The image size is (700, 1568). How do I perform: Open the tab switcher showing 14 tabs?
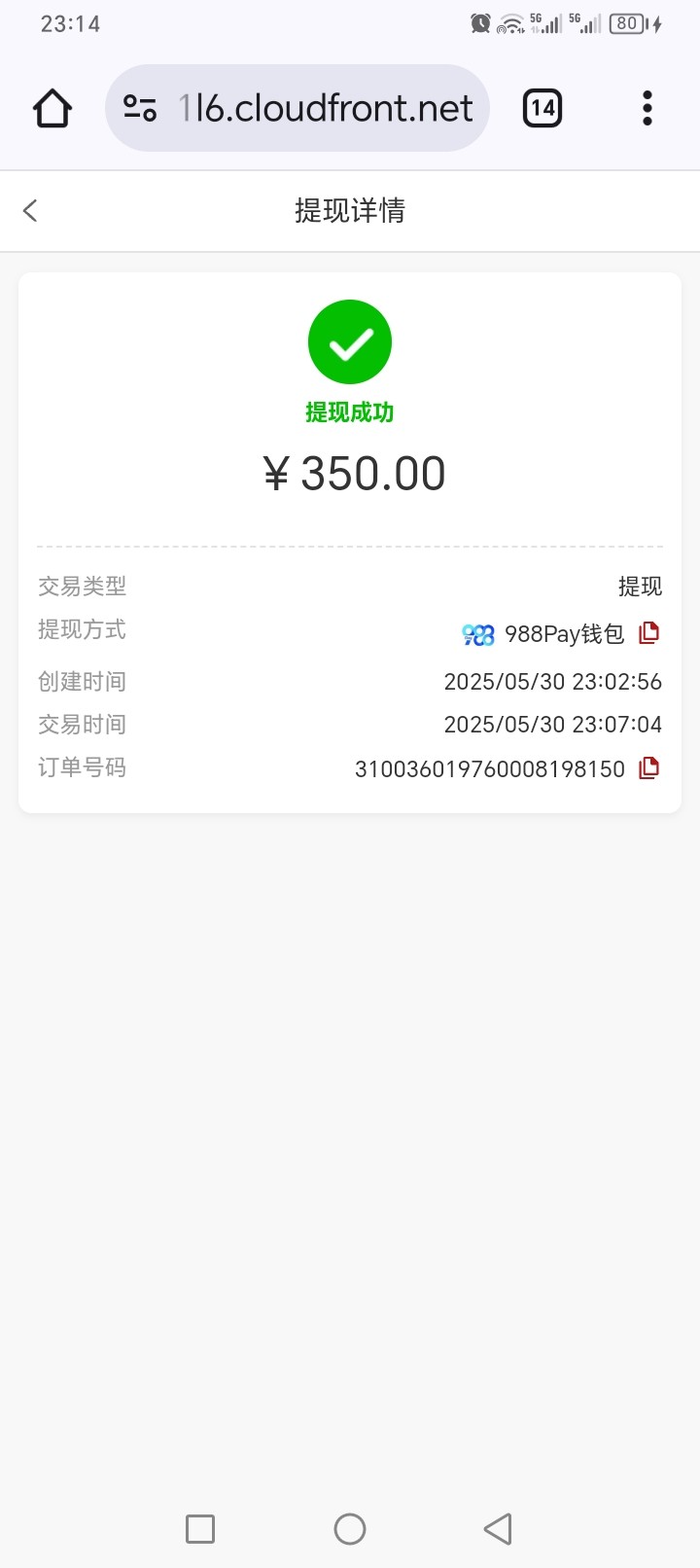point(542,108)
